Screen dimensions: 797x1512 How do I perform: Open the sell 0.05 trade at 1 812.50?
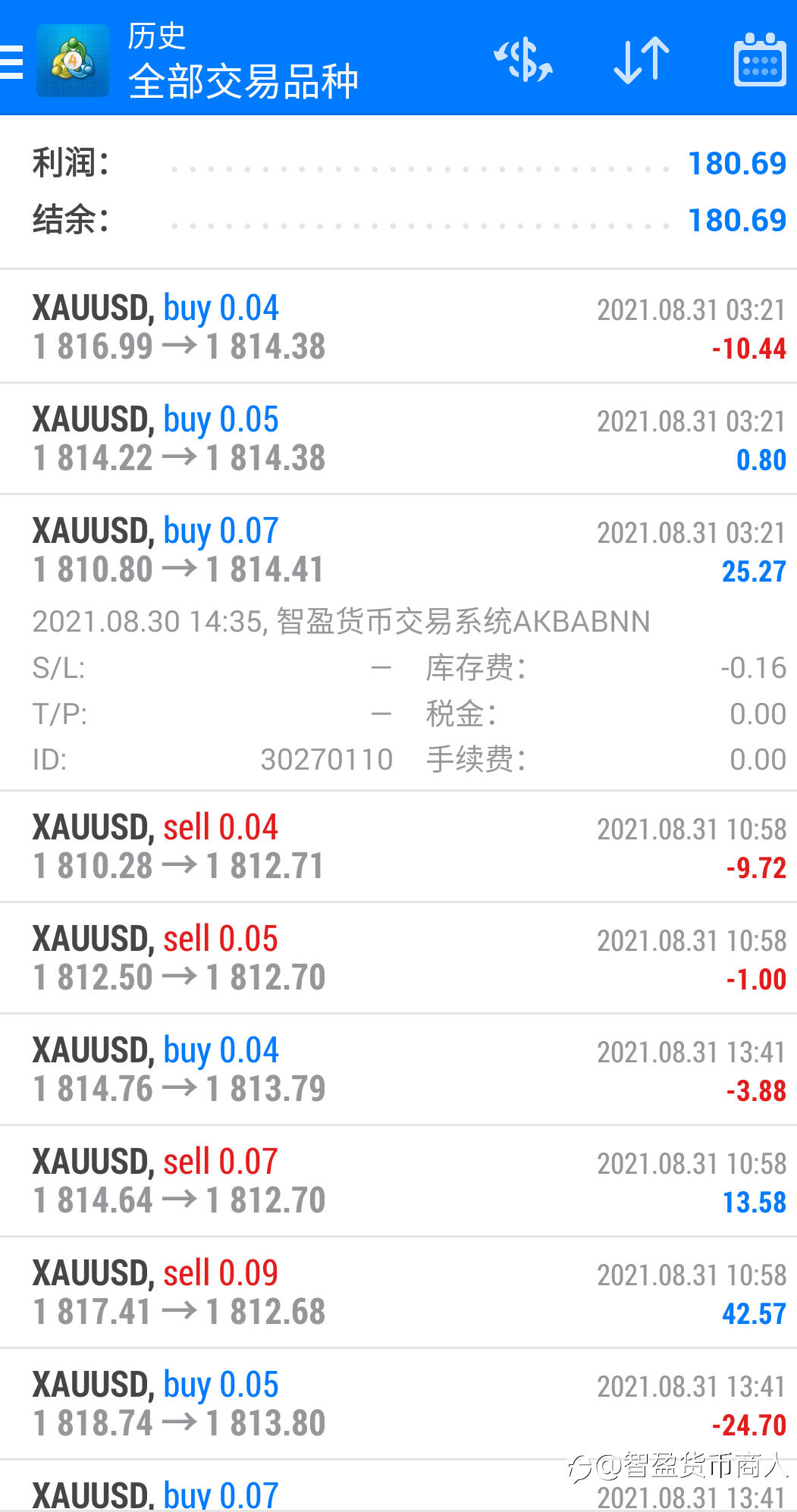398,958
